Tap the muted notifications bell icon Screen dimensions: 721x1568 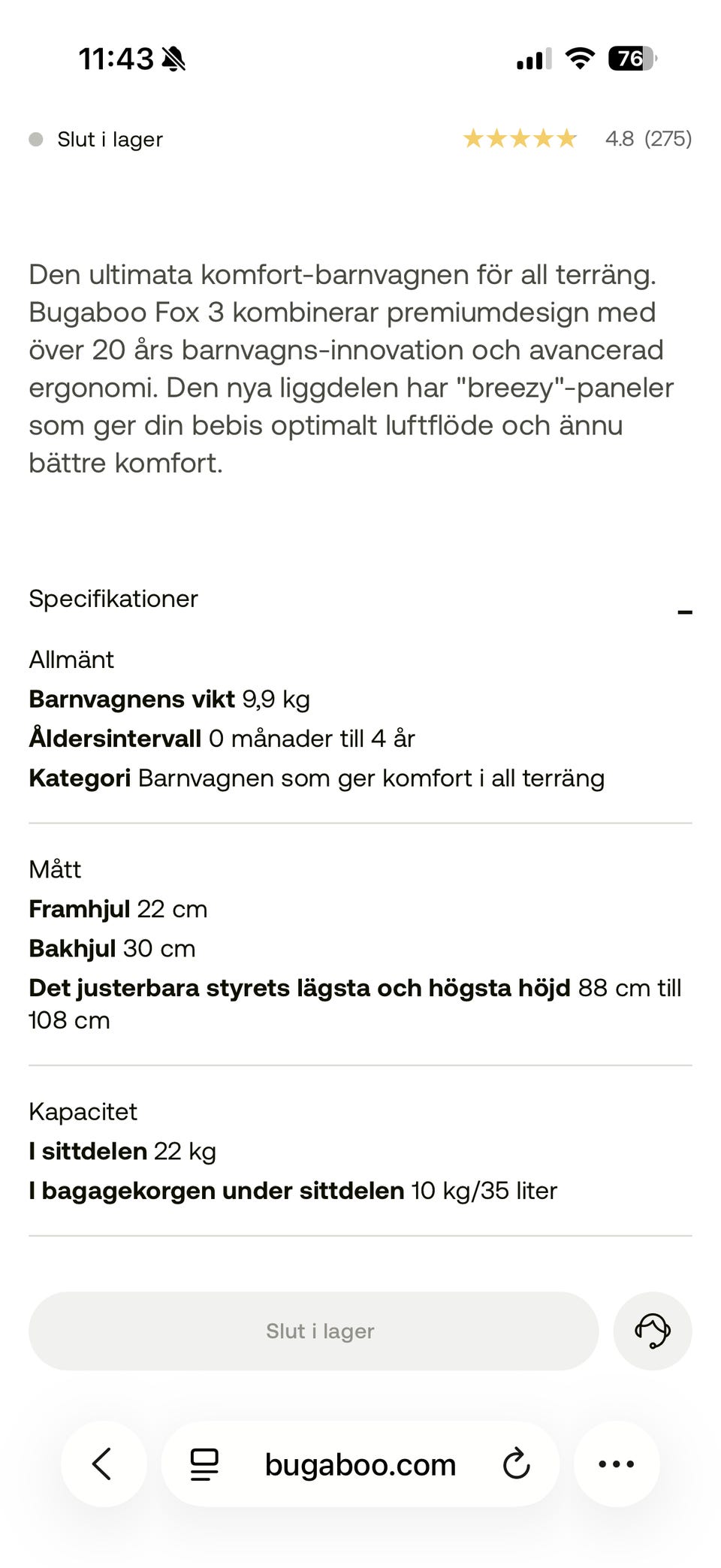[174, 60]
